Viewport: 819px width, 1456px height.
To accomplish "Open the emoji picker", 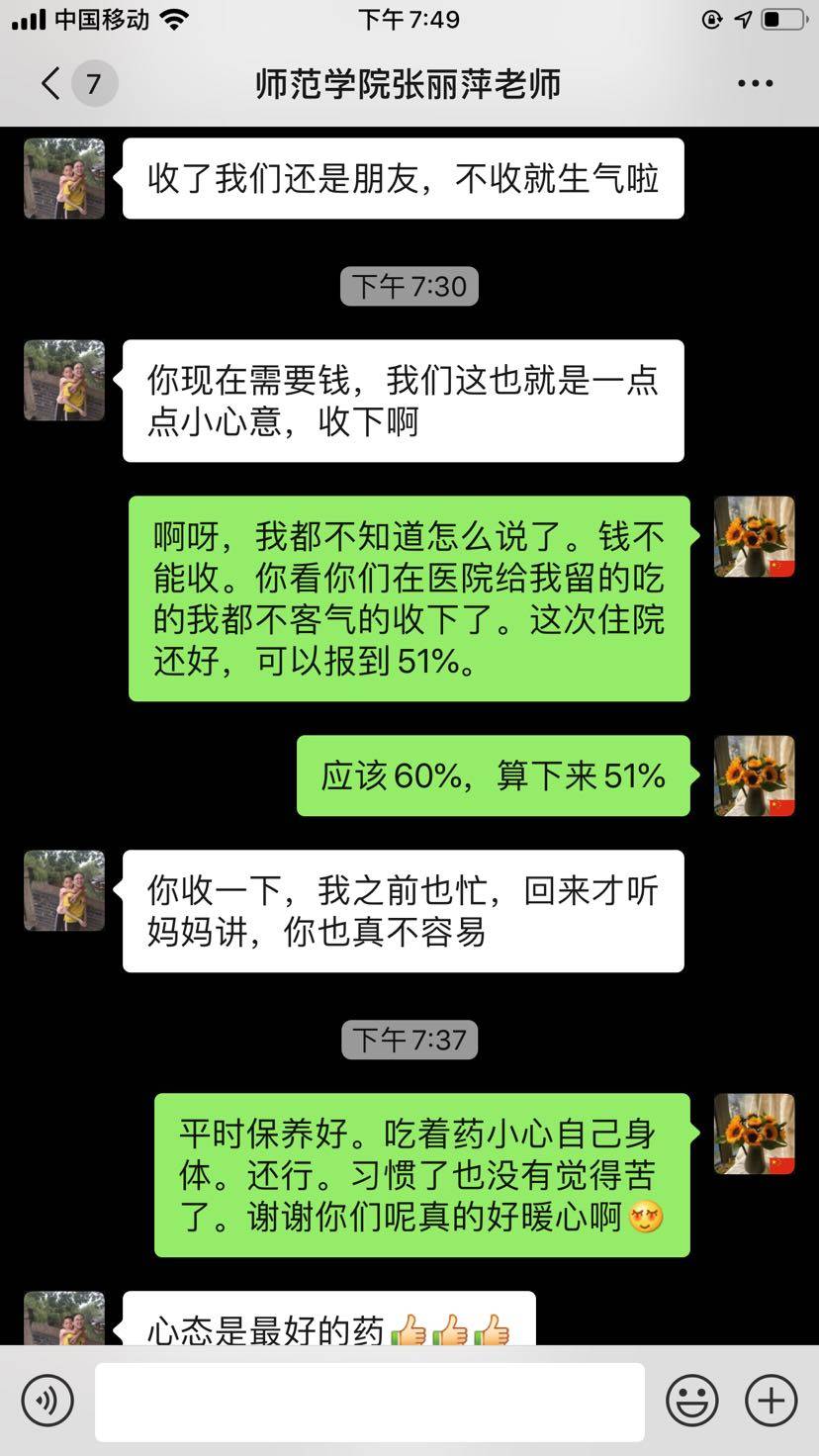I will point(692,1401).
